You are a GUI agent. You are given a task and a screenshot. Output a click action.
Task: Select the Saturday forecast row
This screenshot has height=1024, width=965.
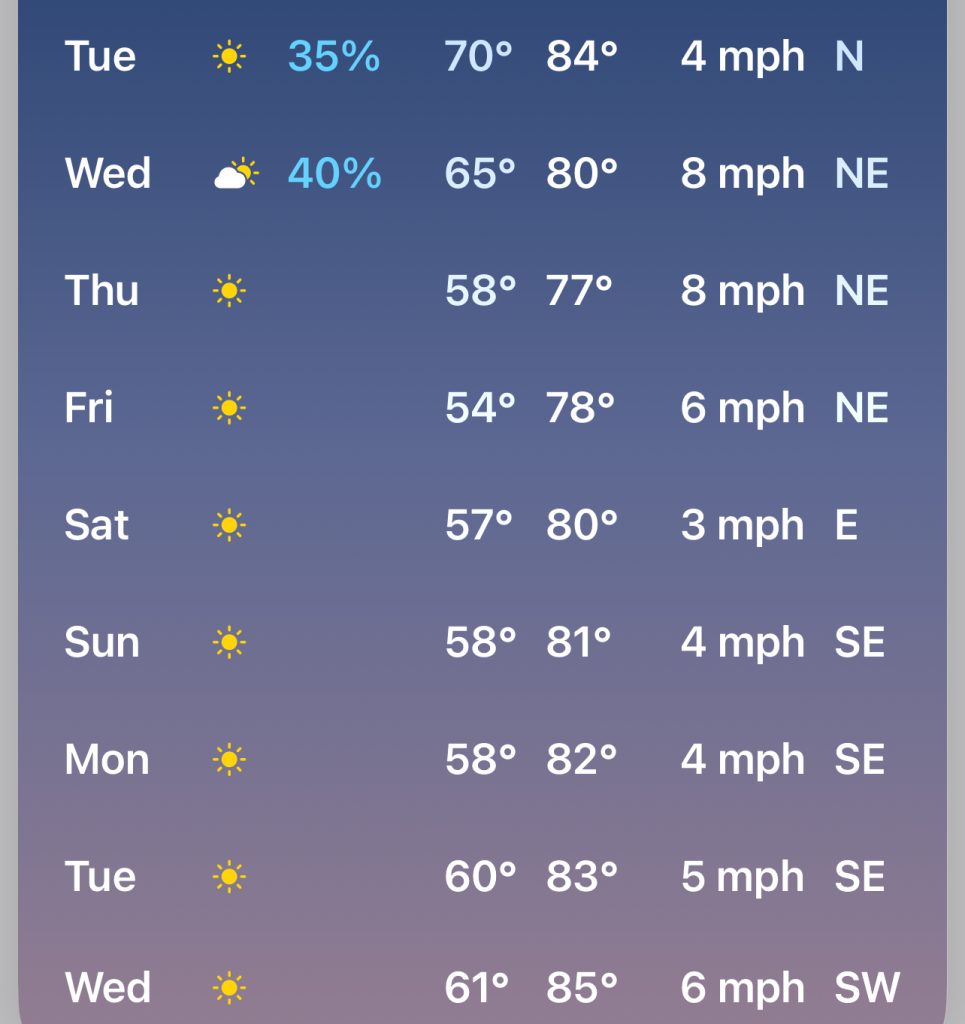480,525
